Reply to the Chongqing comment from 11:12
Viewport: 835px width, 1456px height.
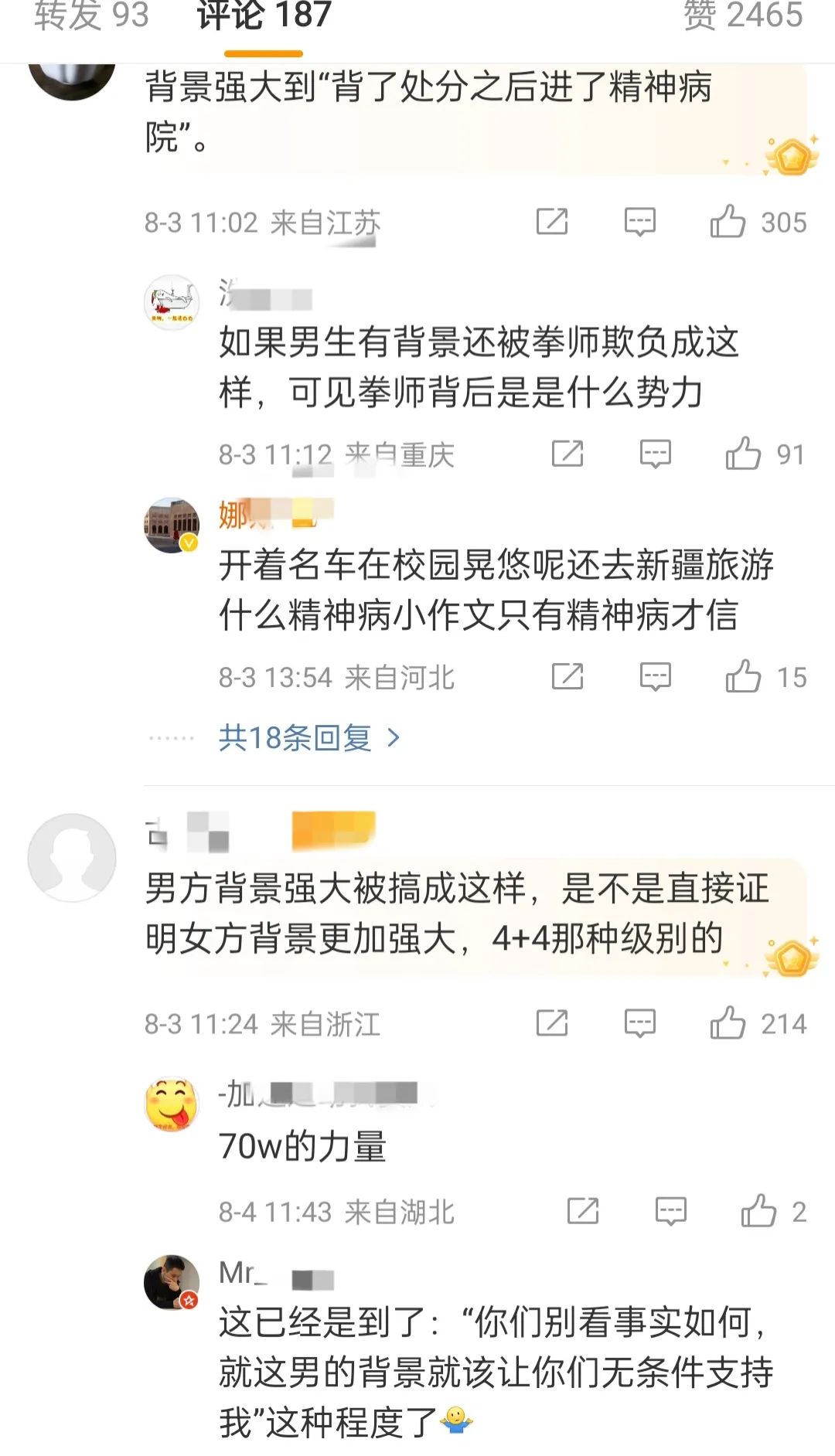pyautogui.click(x=655, y=454)
